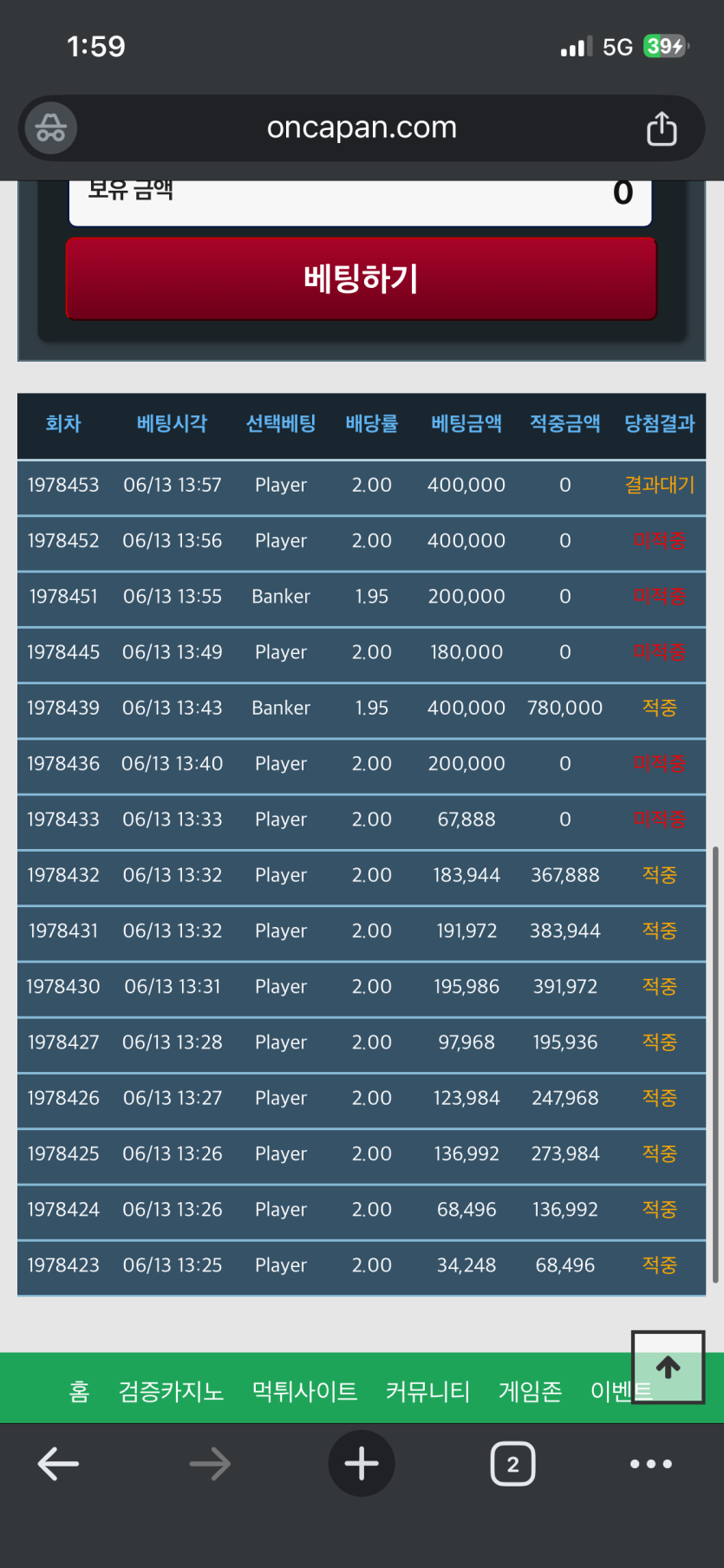Go to 검증카지노 section
This screenshot has width=724, height=1568.
point(171,1392)
